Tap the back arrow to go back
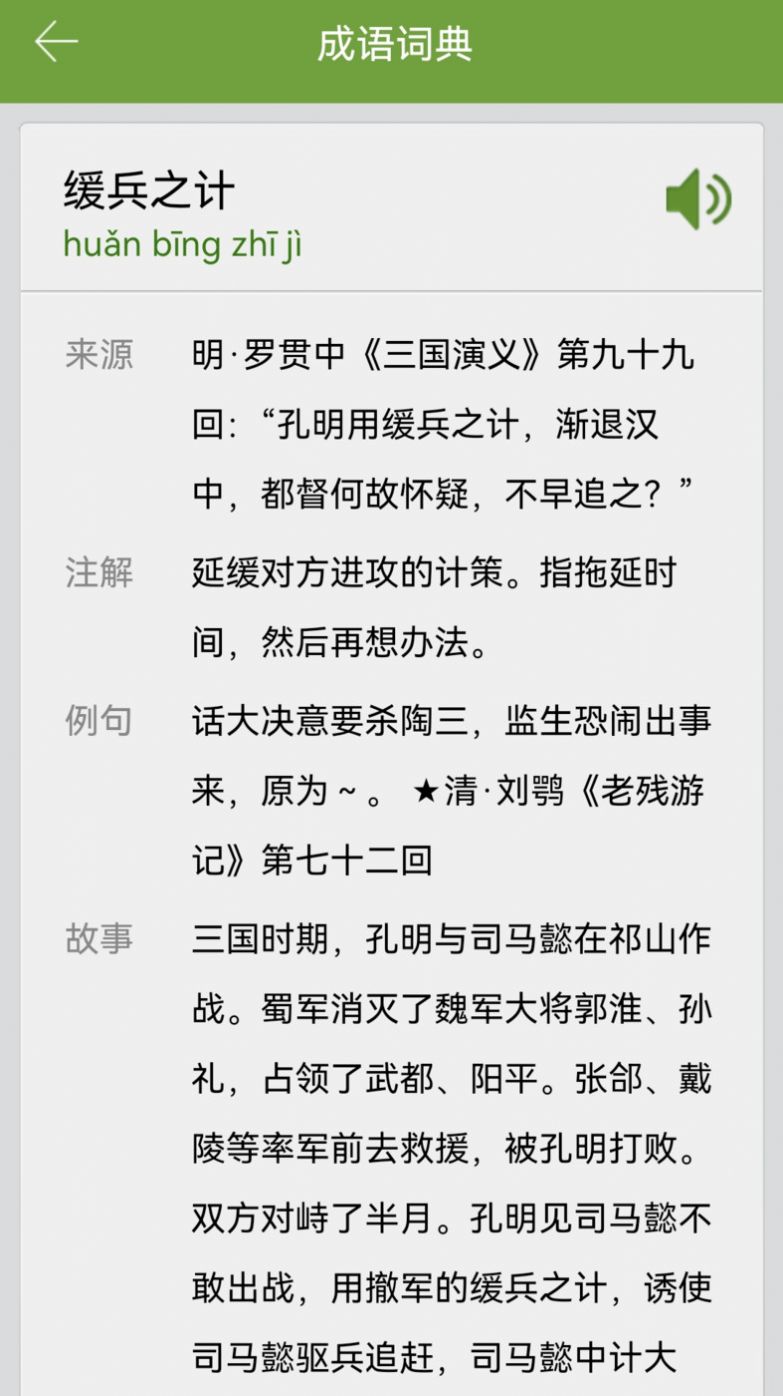This screenshot has width=783, height=1396. pos(55,42)
